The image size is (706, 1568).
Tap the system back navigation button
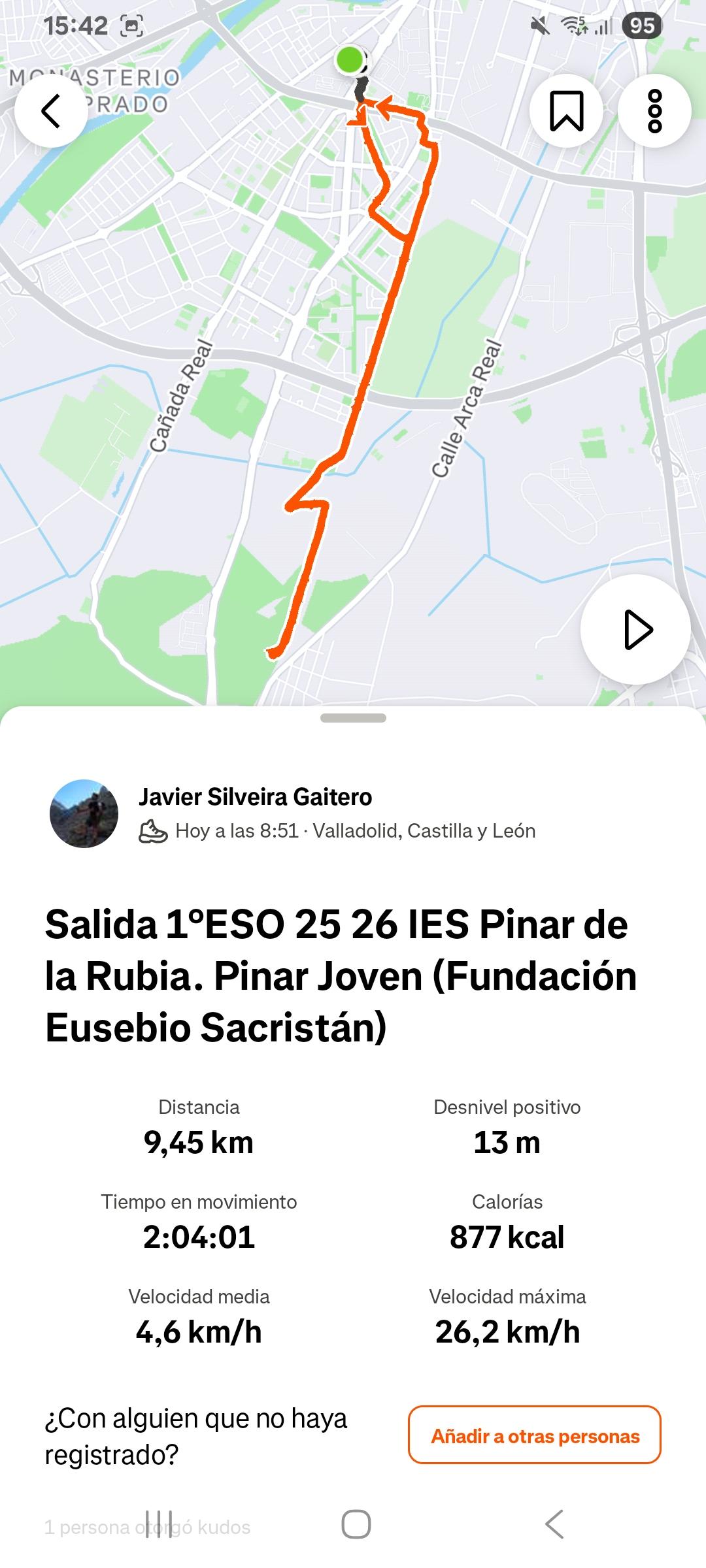554,1524
